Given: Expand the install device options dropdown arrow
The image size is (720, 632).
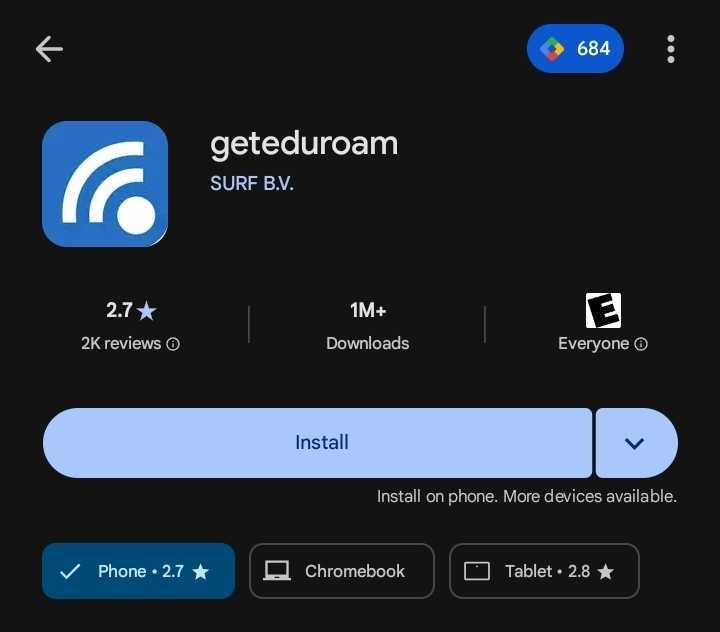Looking at the screenshot, I should (635, 442).
